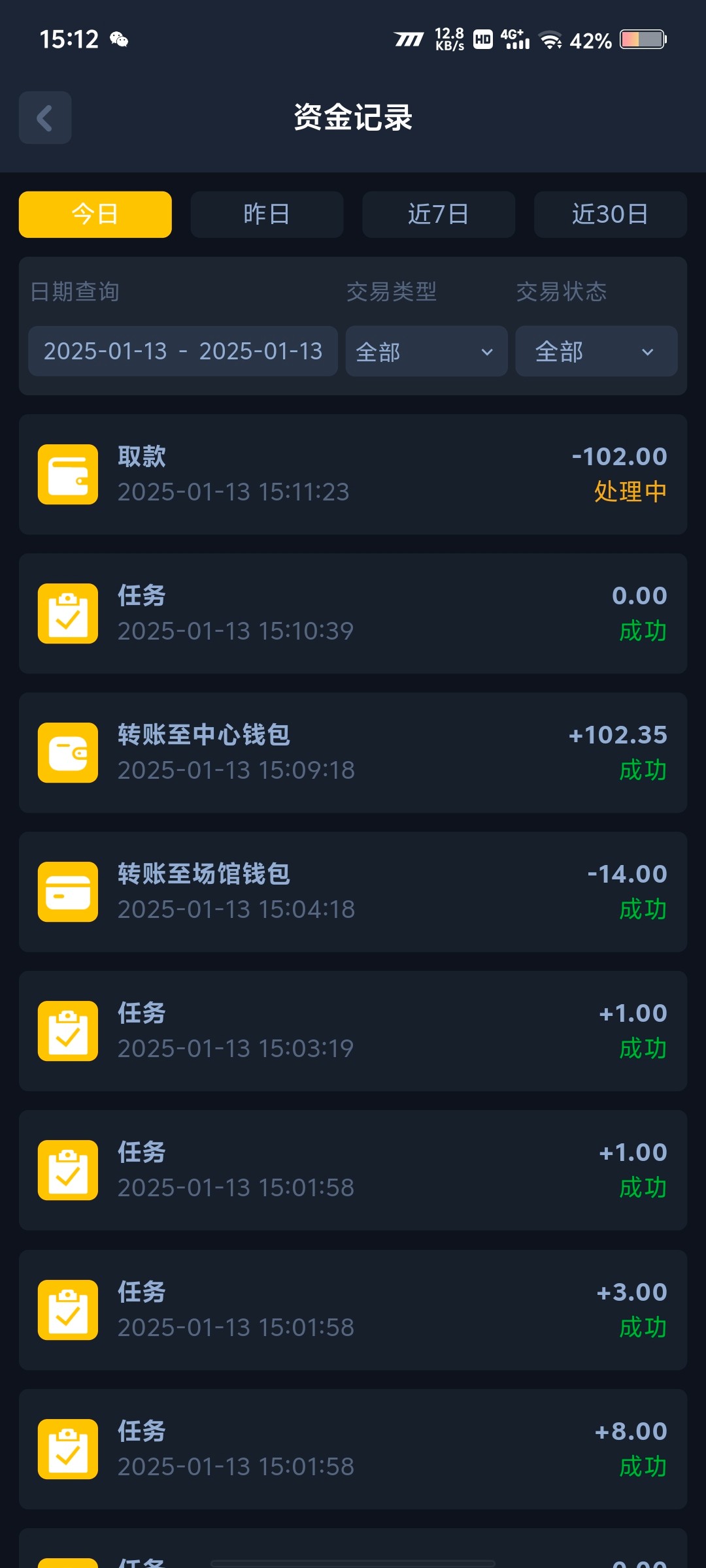Open the 任务 +3.00 record
Viewport: 706px width, 1568px height.
[x=353, y=1310]
